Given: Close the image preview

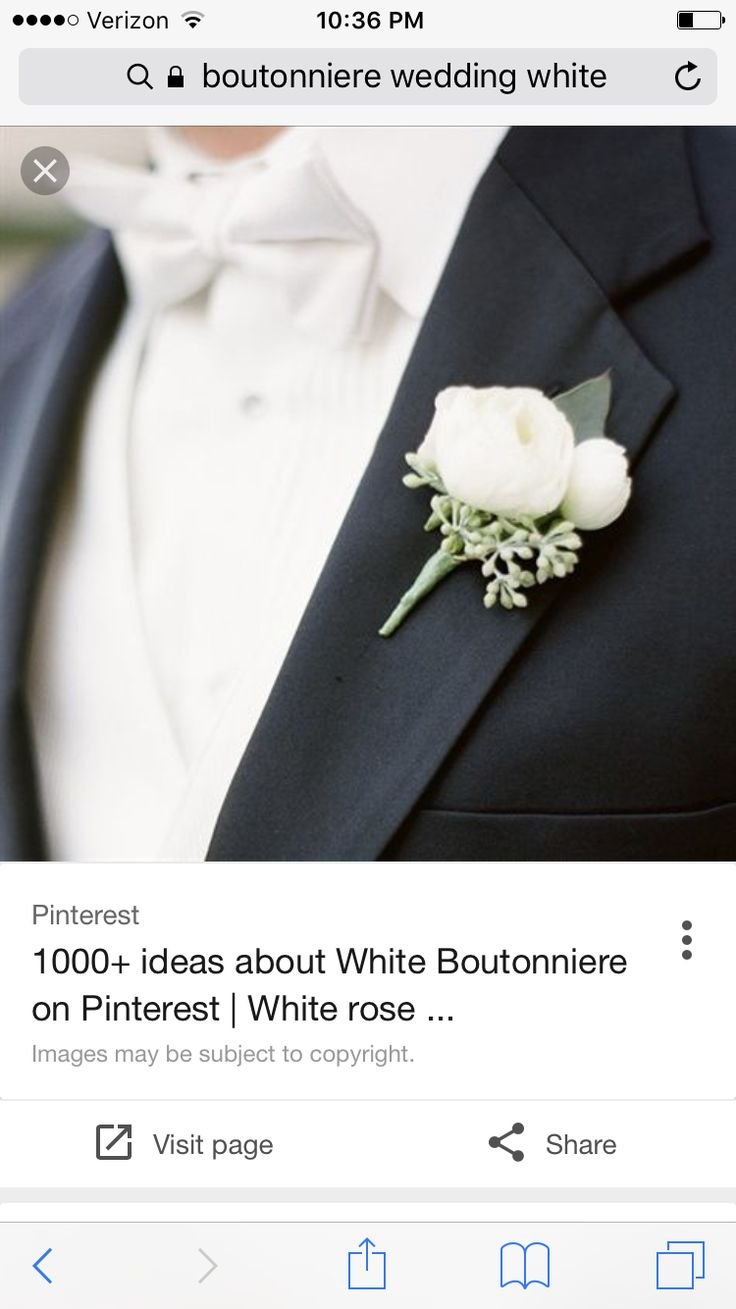Looking at the screenshot, I should 45,171.
